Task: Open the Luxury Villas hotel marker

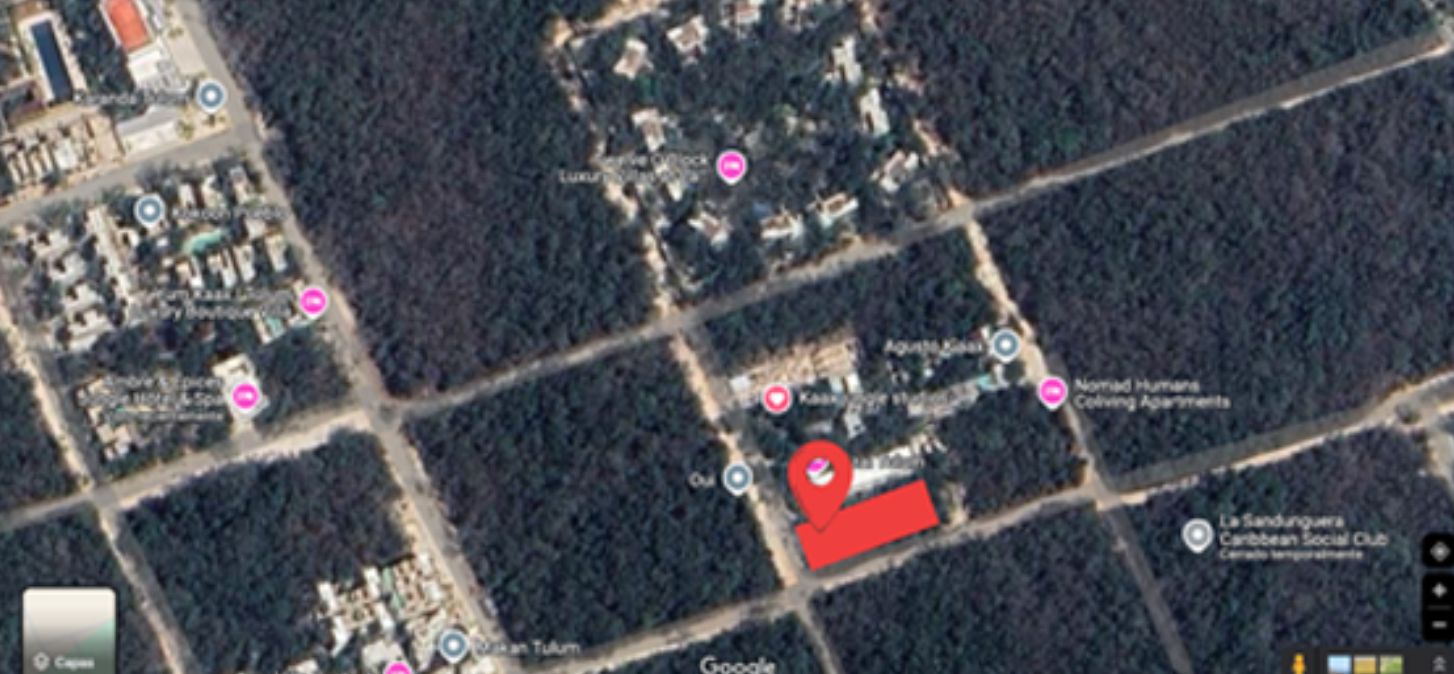Action: tap(732, 167)
